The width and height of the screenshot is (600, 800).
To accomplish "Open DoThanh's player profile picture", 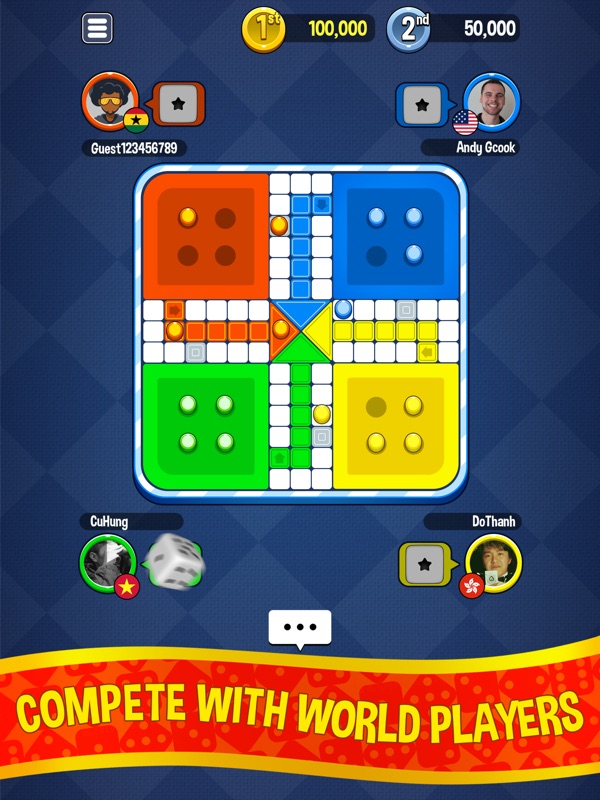I will point(492,562).
